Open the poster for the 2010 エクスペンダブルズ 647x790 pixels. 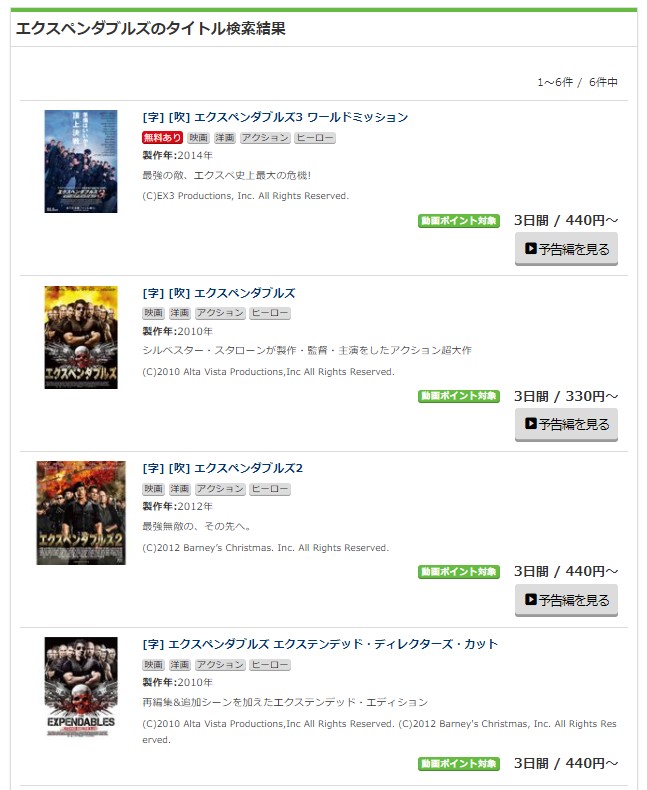(x=81, y=337)
